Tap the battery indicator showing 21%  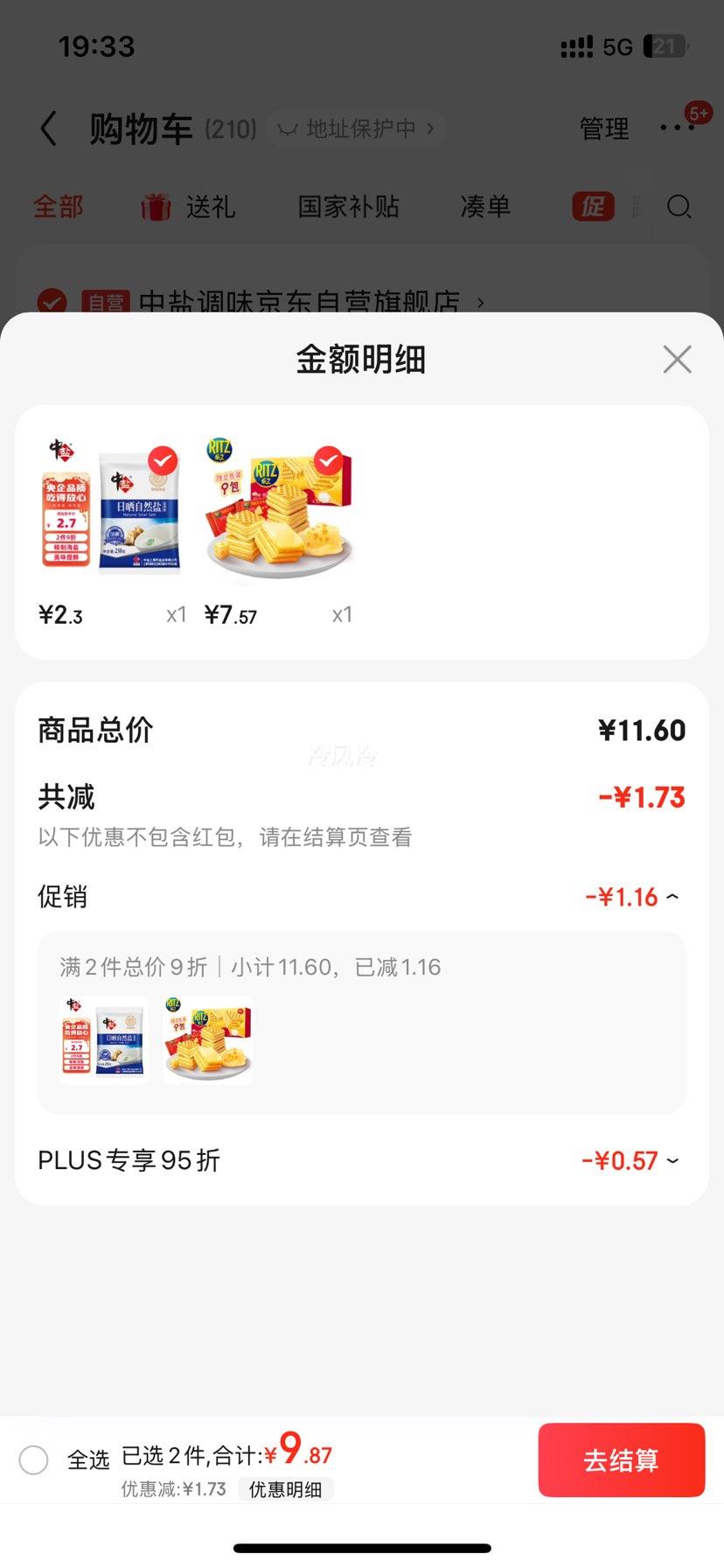[x=665, y=46]
